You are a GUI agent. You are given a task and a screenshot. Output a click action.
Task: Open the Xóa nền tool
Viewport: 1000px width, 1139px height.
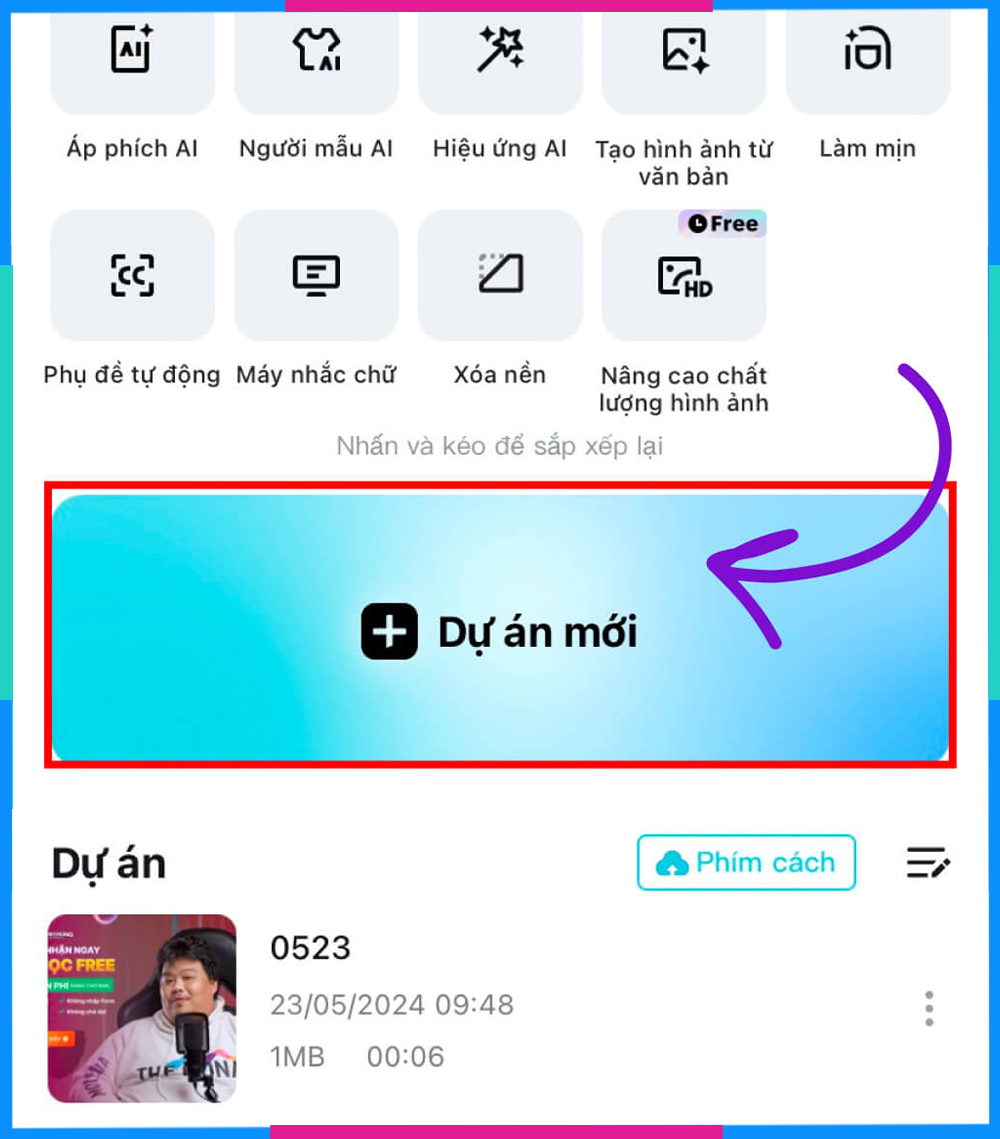coord(500,275)
